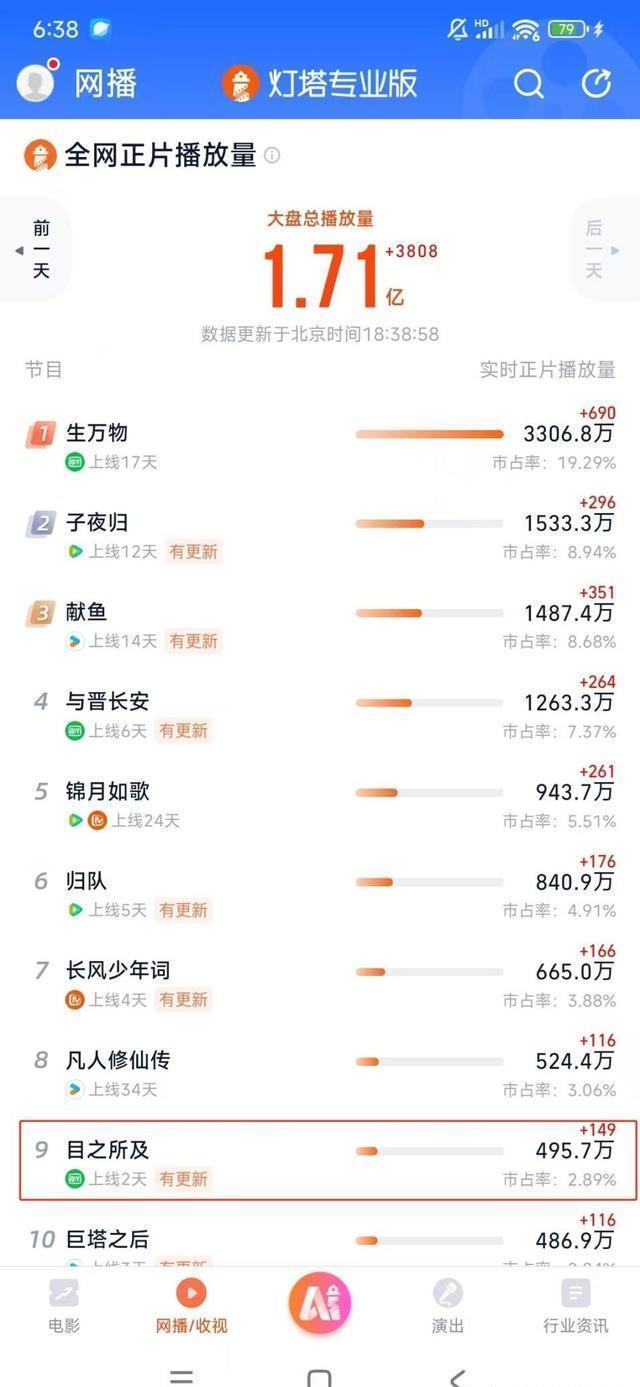This screenshot has height=1387, width=640.
Task: Open the 归队 show row
Action: (320, 894)
